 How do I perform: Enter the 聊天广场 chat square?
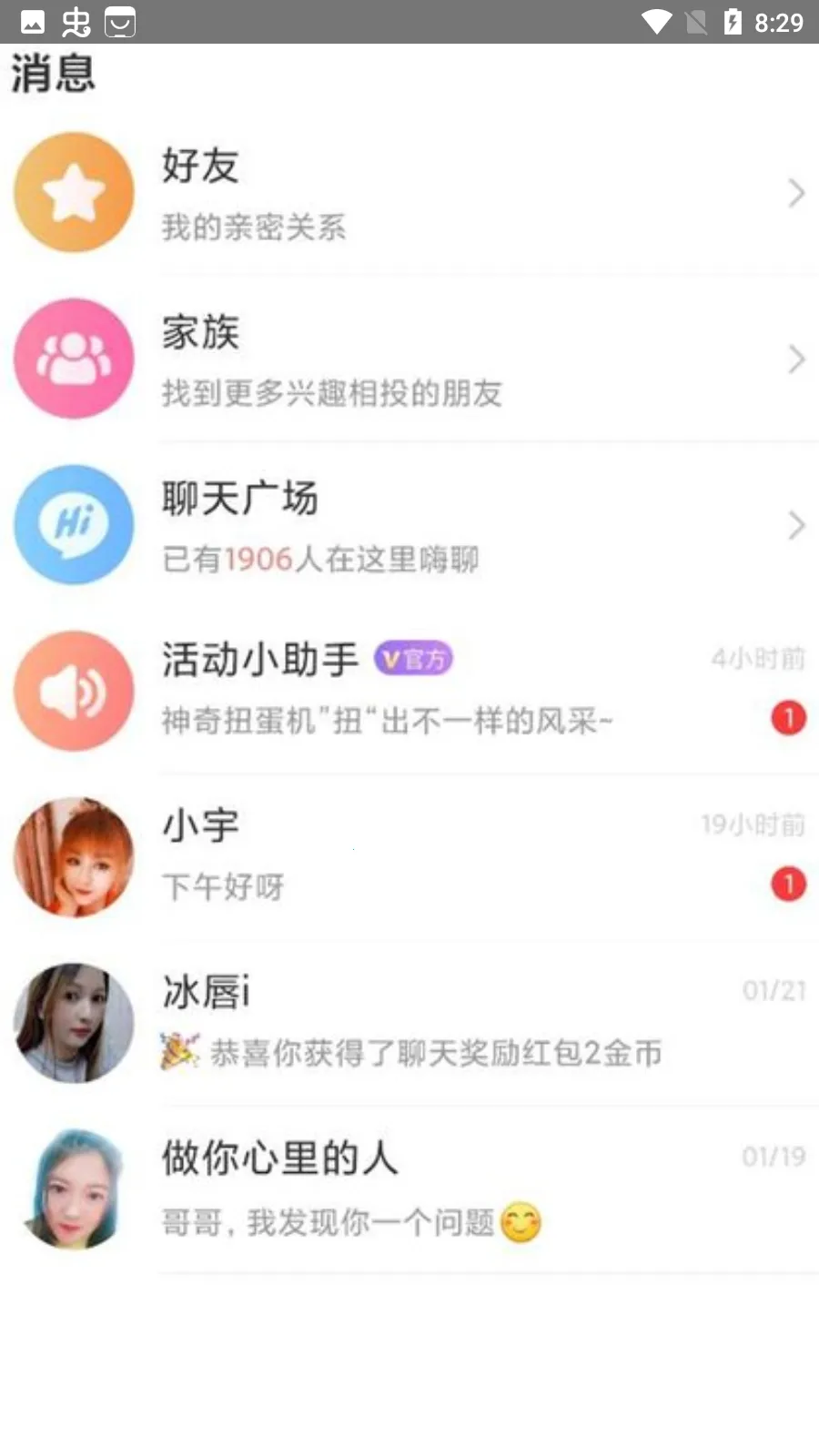pos(409,526)
